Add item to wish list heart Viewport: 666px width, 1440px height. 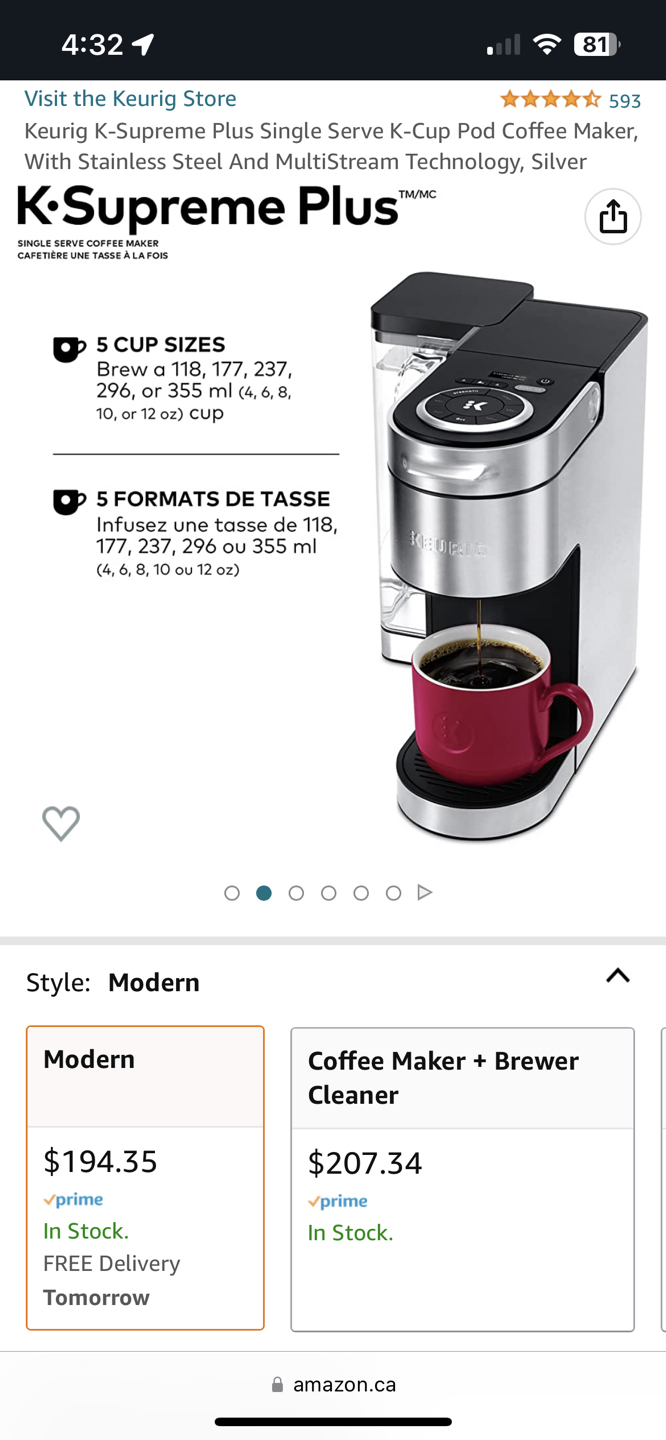61,823
